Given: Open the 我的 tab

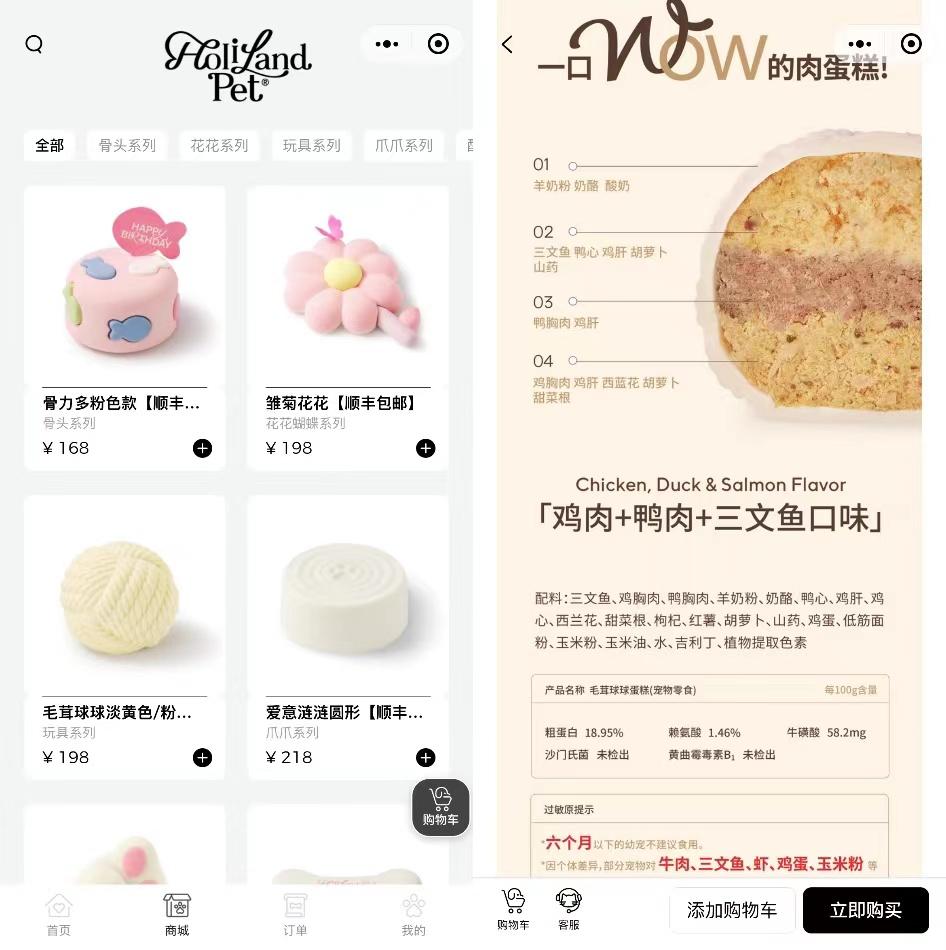Looking at the screenshot, I should 413,914.
